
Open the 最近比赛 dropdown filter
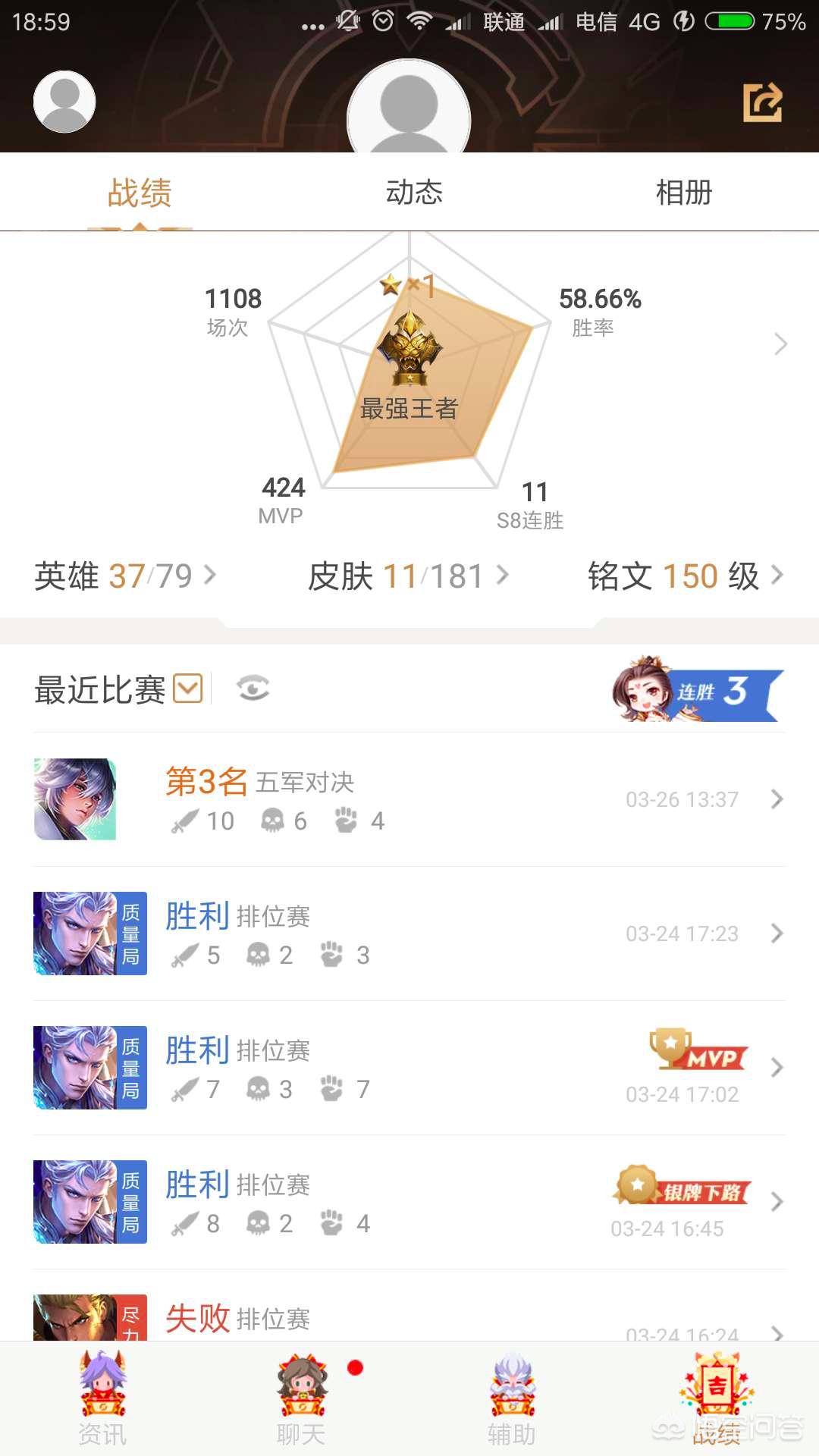coord(187,689)
